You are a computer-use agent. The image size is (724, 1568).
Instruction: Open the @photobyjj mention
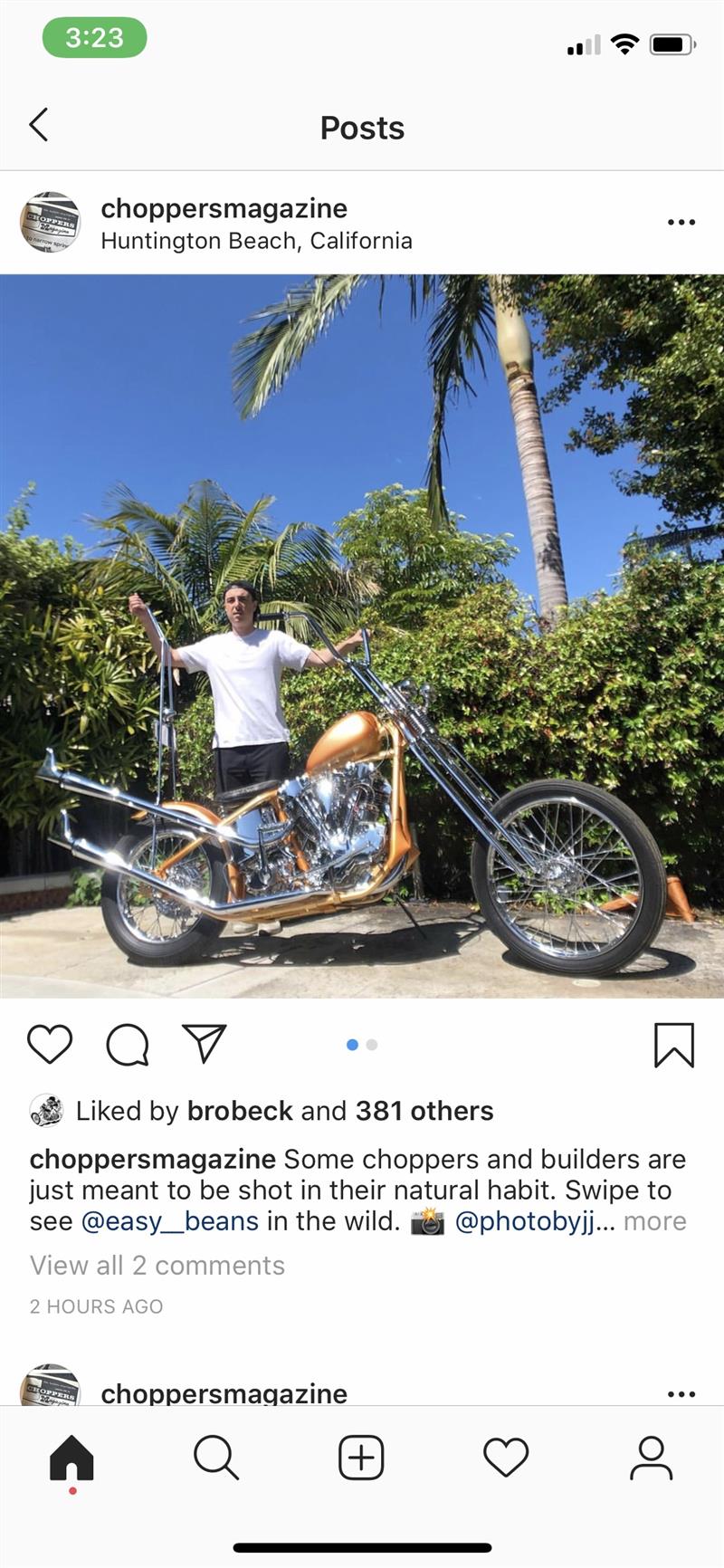click(x=525, y=1221)
